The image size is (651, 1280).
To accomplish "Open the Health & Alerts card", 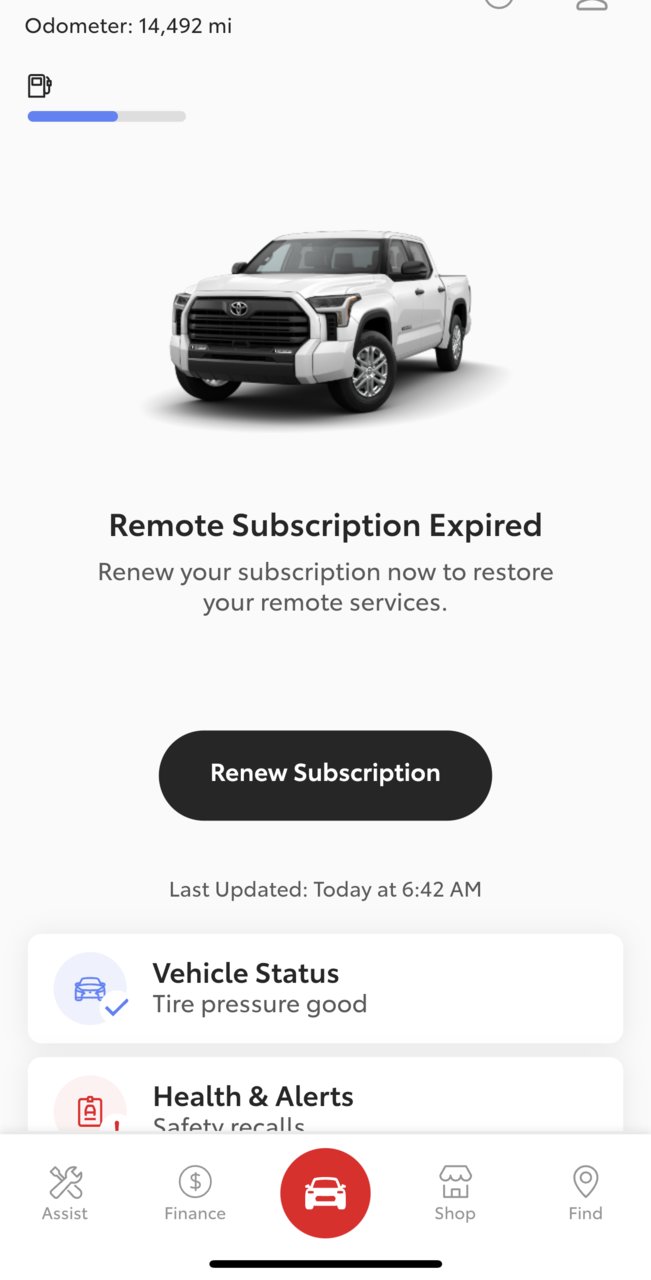I will coord(325,1100).
